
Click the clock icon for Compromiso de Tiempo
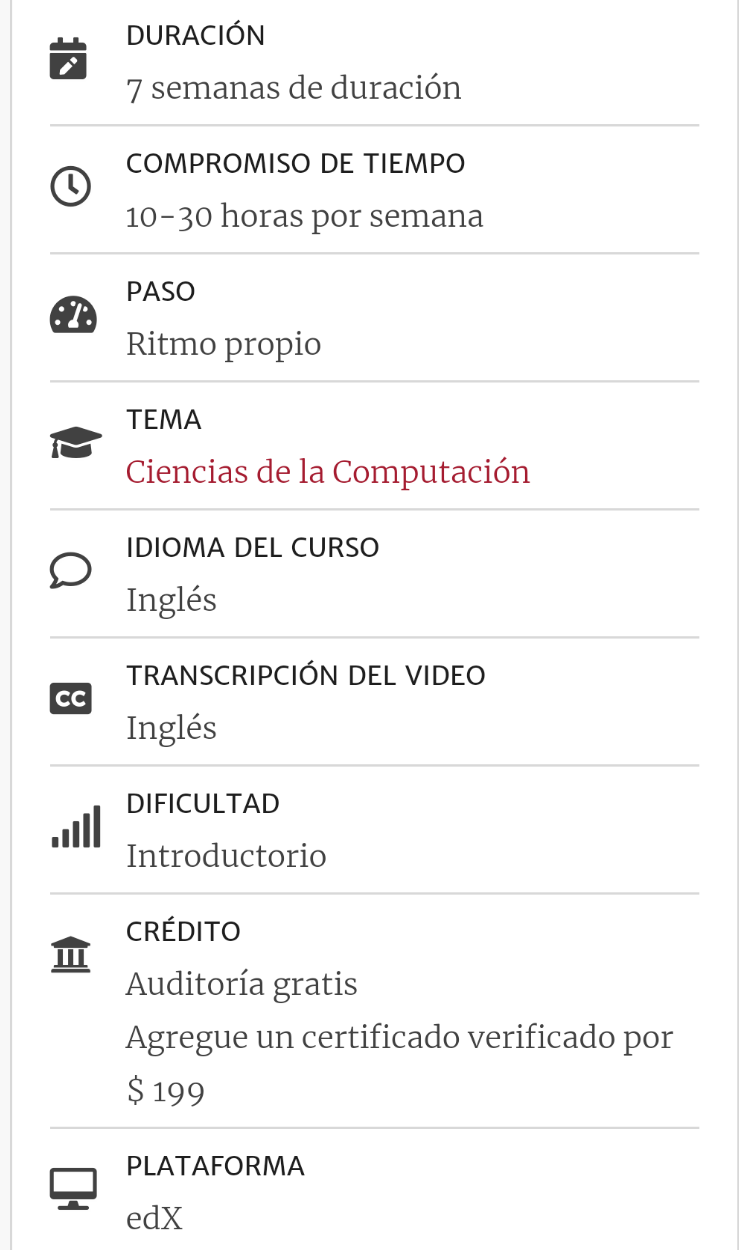pos(69,185)
